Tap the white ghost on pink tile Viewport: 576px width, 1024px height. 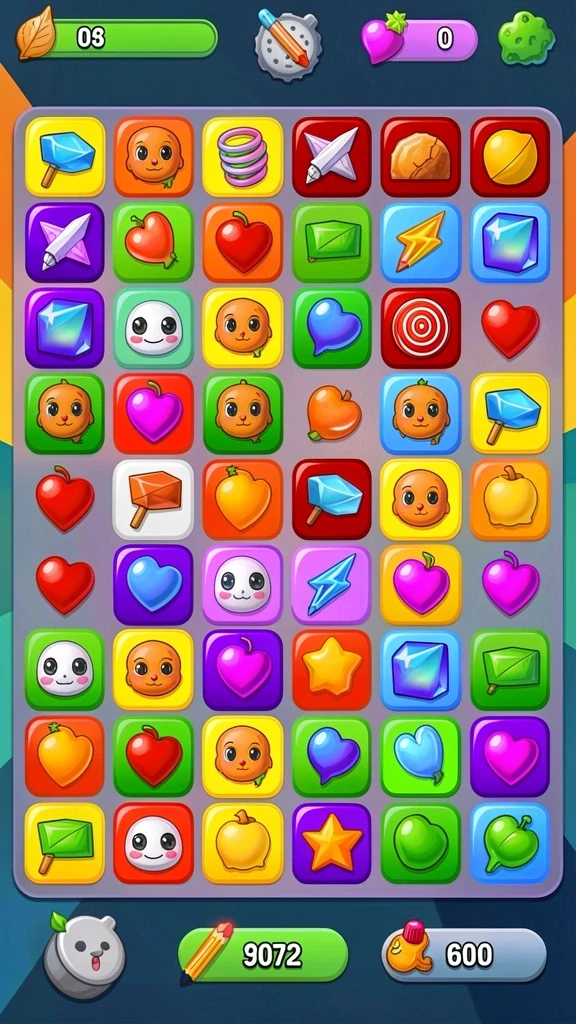[243, 584]
